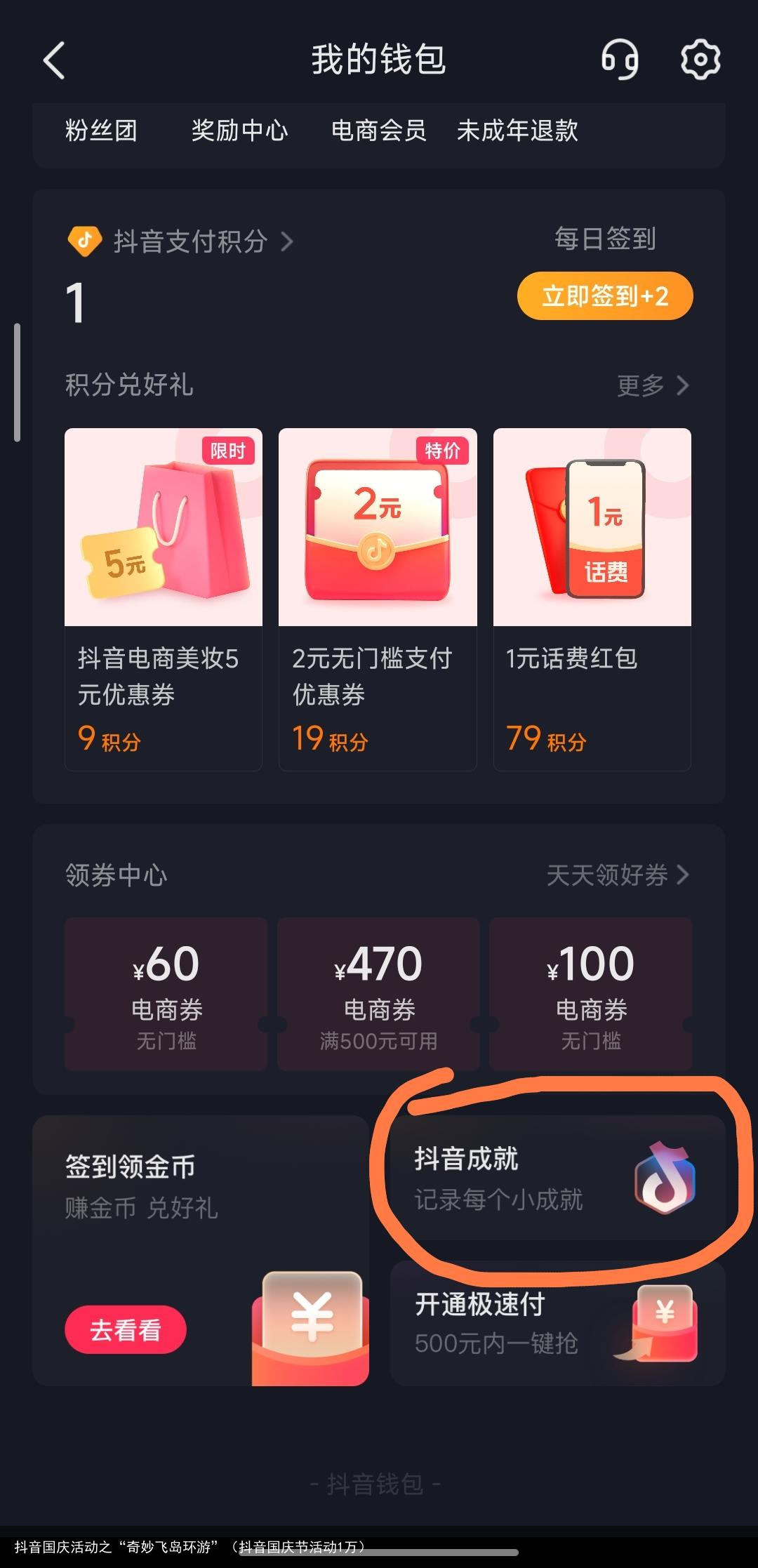
Task: Tap 立即签到+2 button
Action: tap(604, 295)
